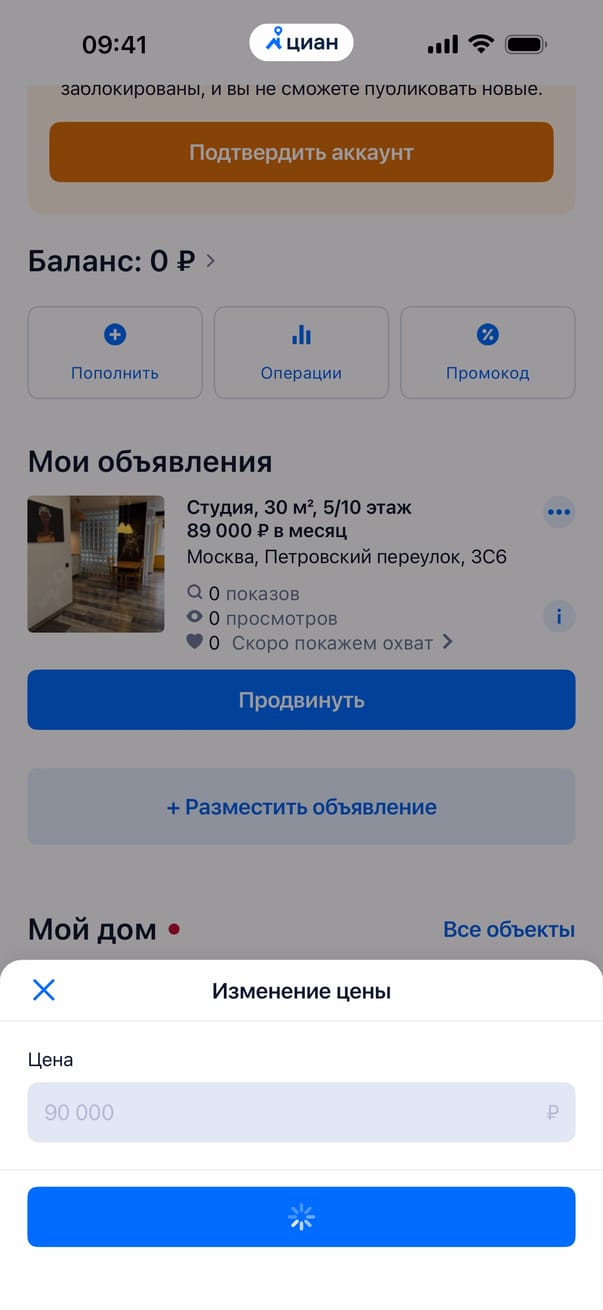Show listing info via the i icon

point(559,617)
